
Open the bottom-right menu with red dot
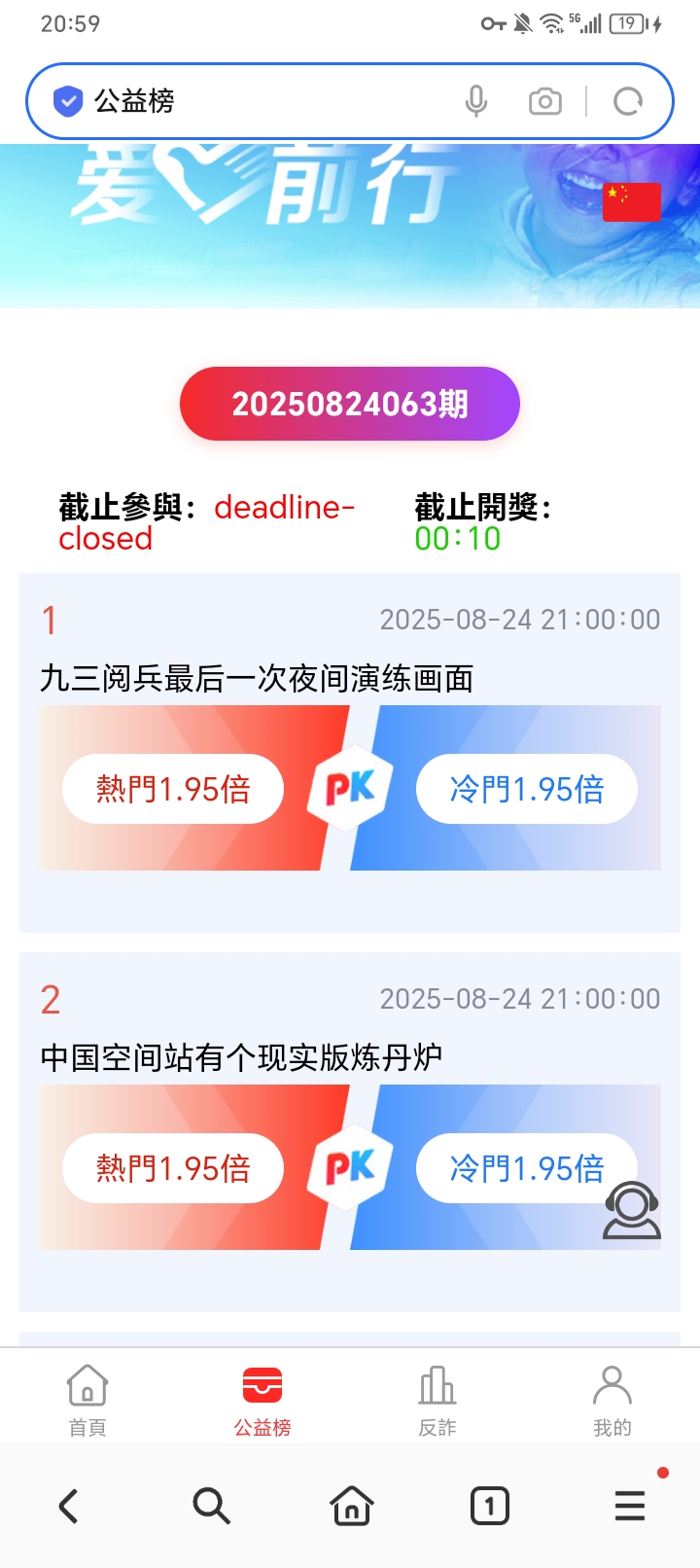[x=629, y=1505]
